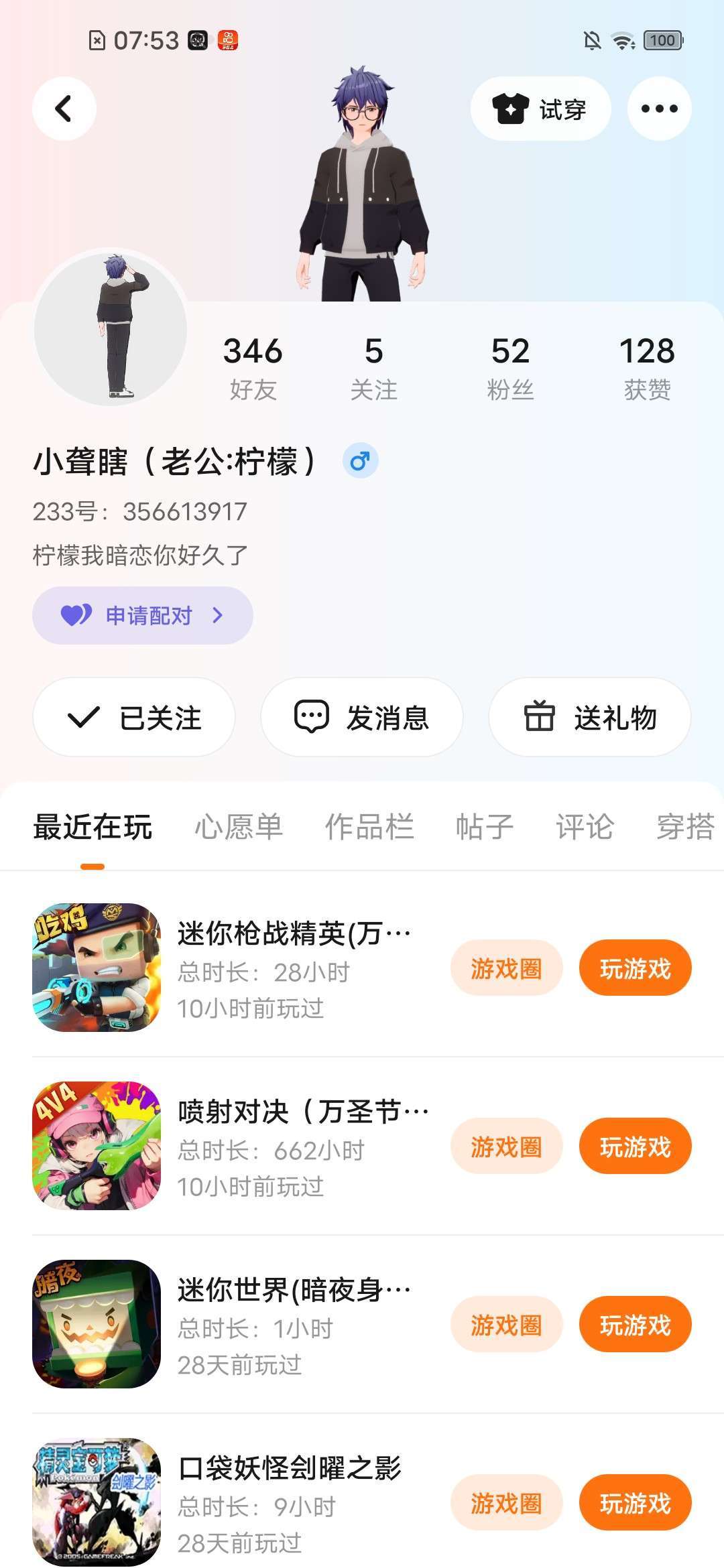Tap 申请配对 to request pairing

143,615
